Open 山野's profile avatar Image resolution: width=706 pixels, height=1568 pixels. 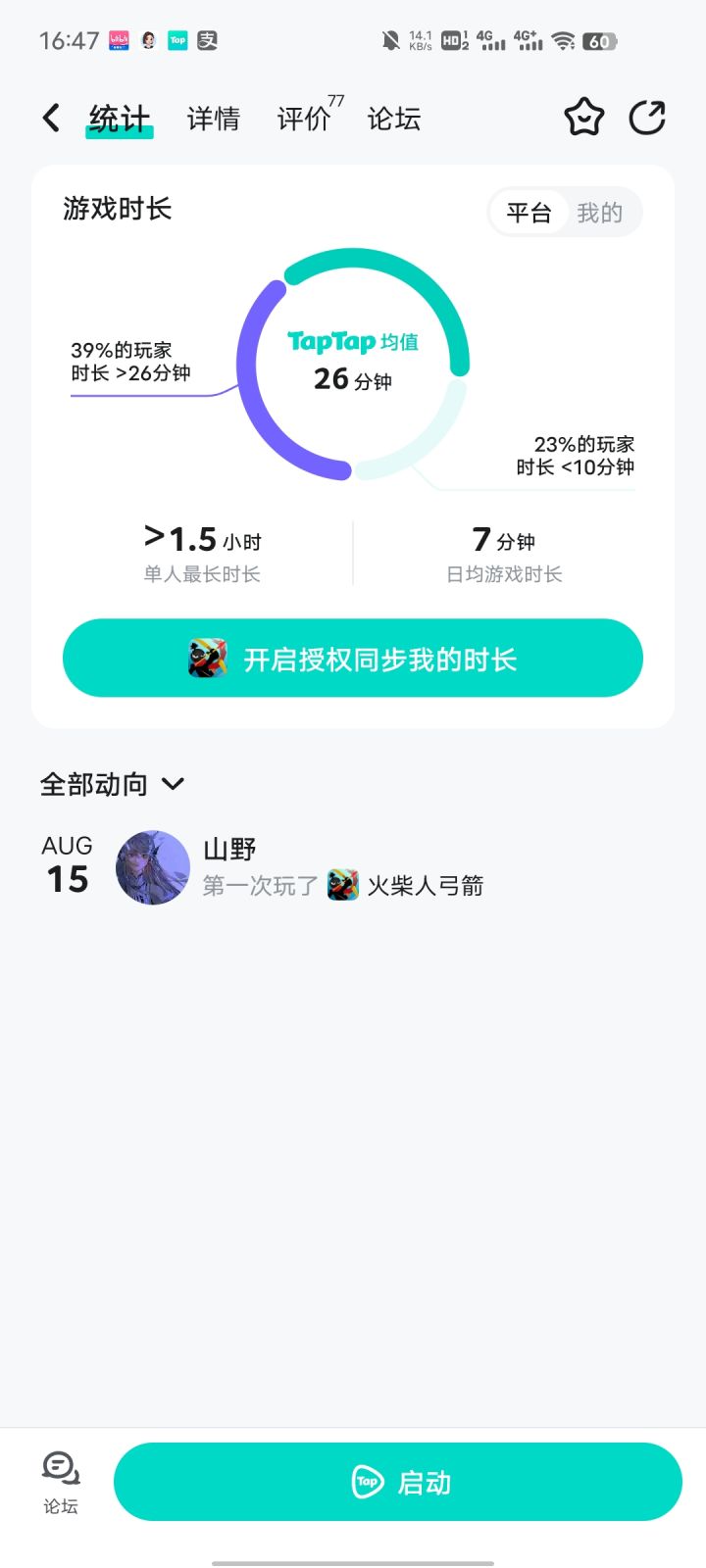click(x=153, y=867)
